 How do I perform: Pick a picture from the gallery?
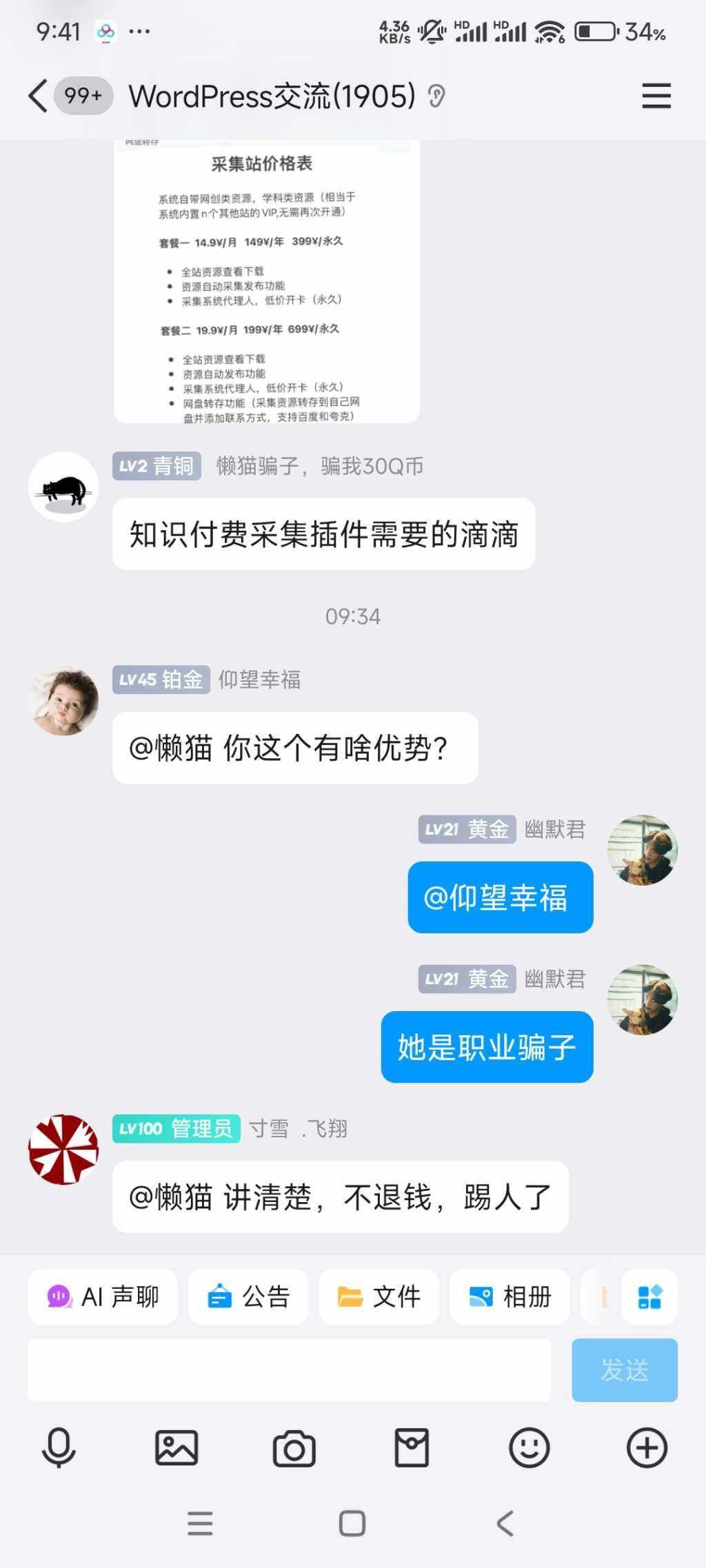point(176,1447)
